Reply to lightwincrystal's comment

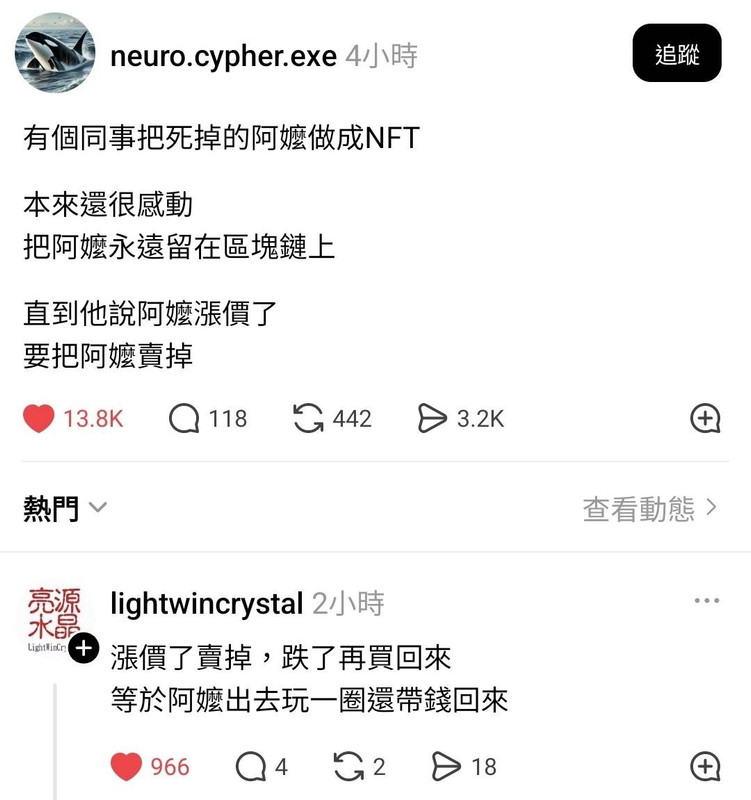coord(250,767)
